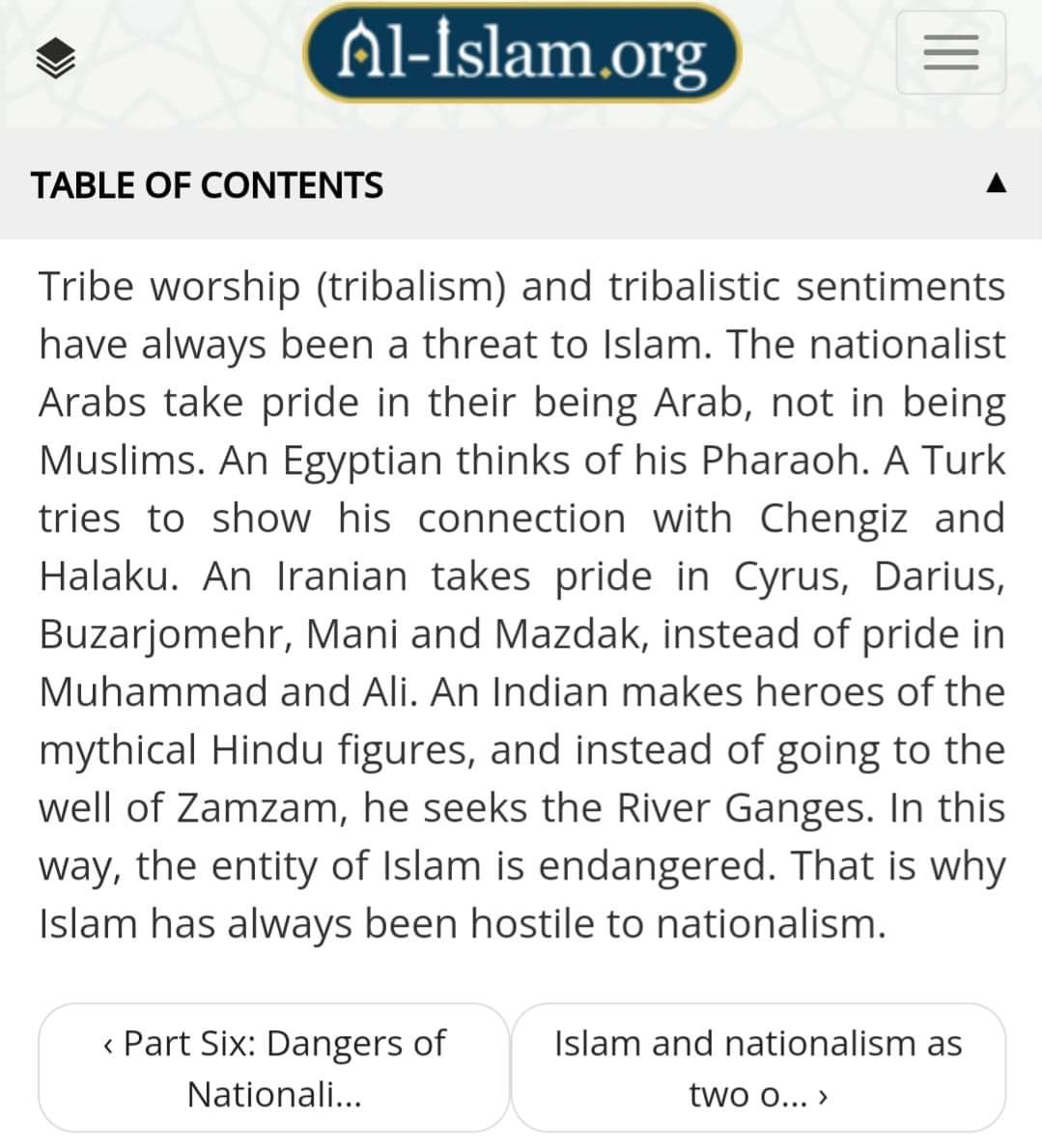1042x1148 pixels.
Task: Expand the Table of Contents section
Action: click(x=996, y=183)
